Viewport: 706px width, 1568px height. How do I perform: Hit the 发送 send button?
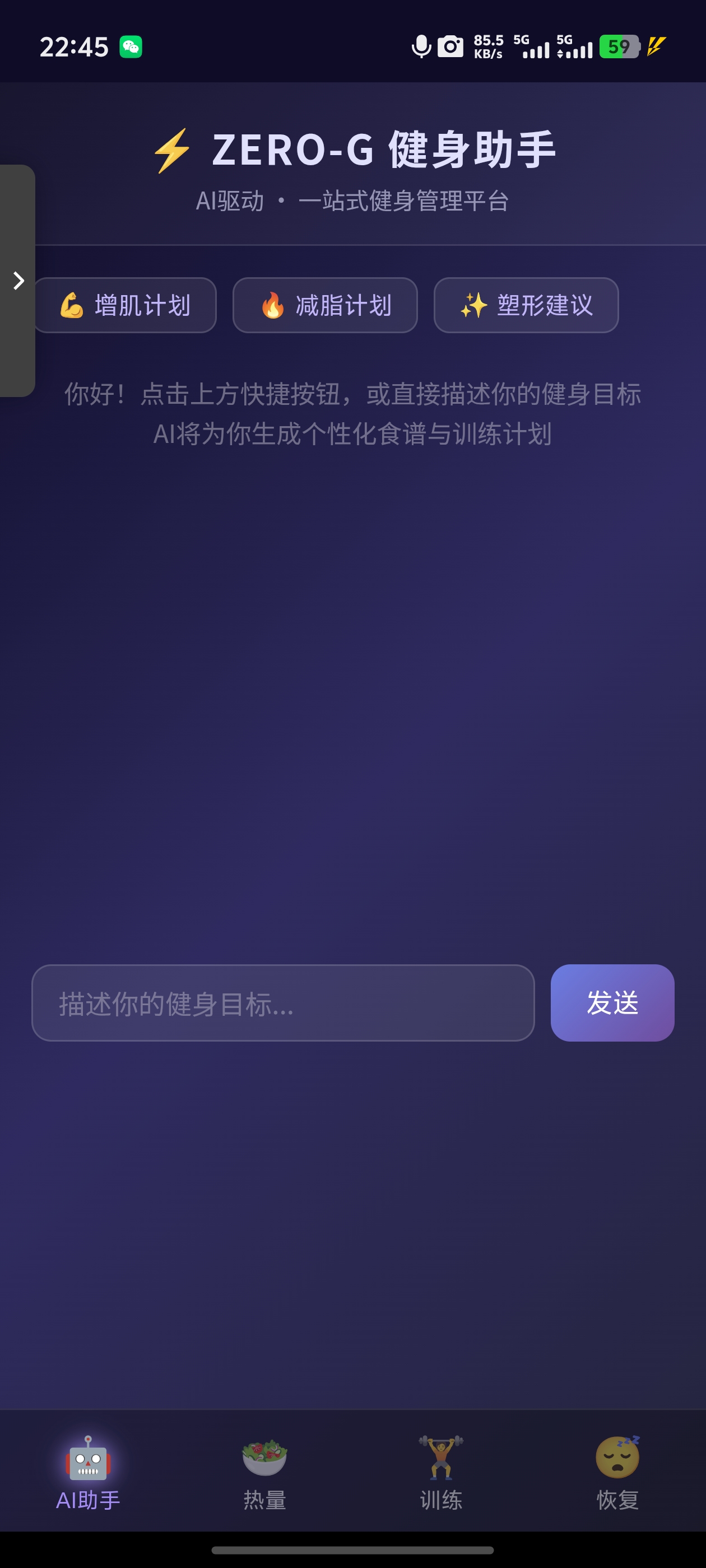point(611,1002)
